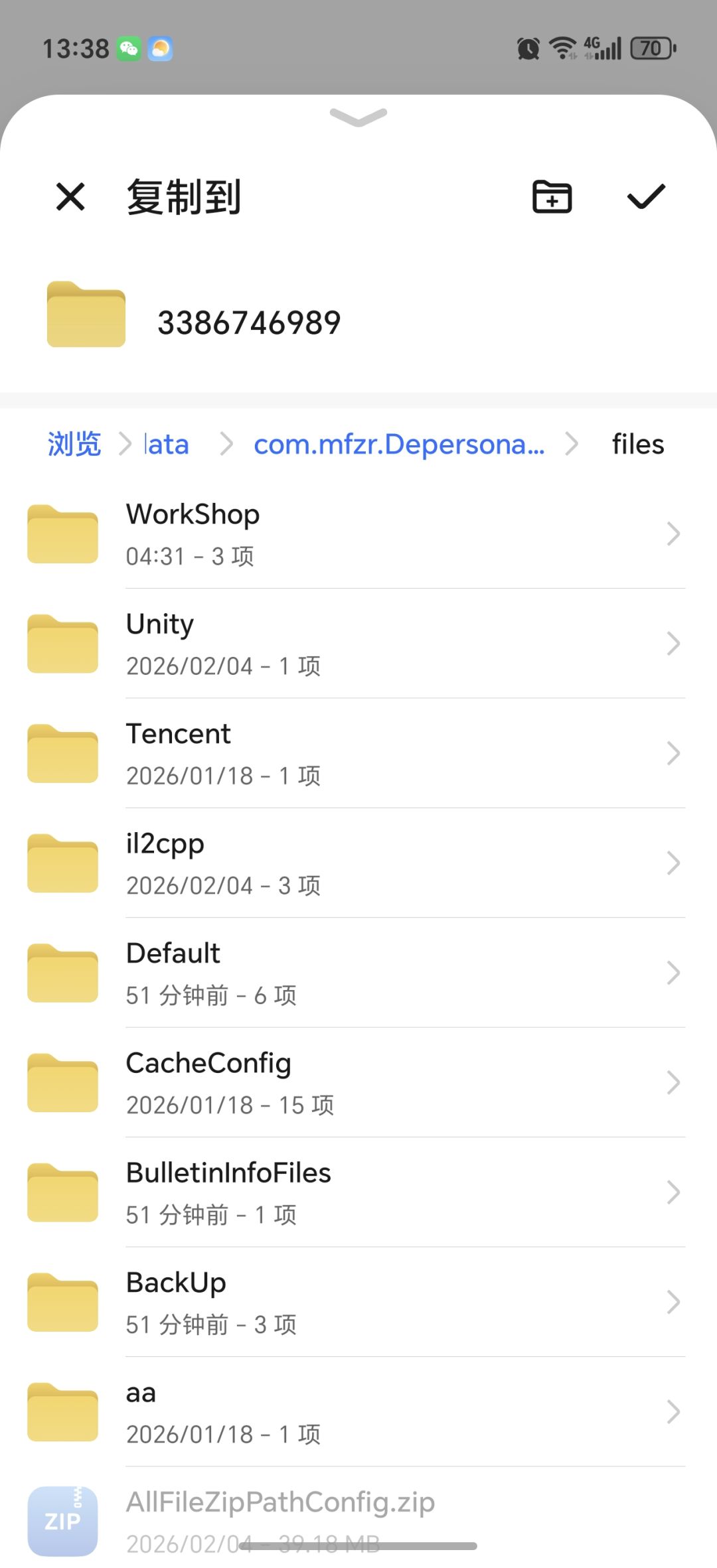This screenshot has width=717, height=1568.
Task: Go to com.mfzr.Depersona breadcrumb item
Action: [398, 444]
